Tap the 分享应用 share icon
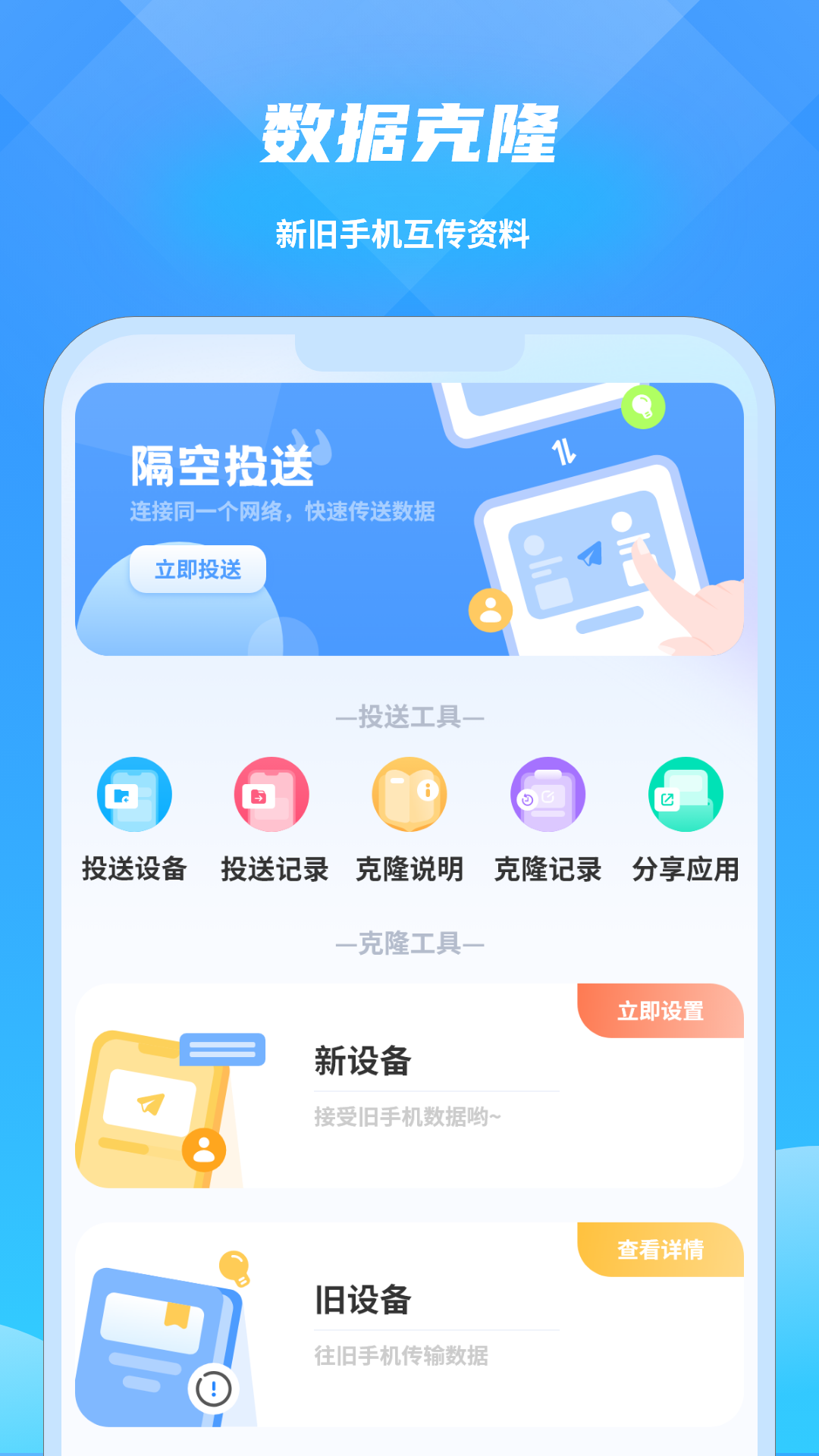819x1456 pixels. 685,795
